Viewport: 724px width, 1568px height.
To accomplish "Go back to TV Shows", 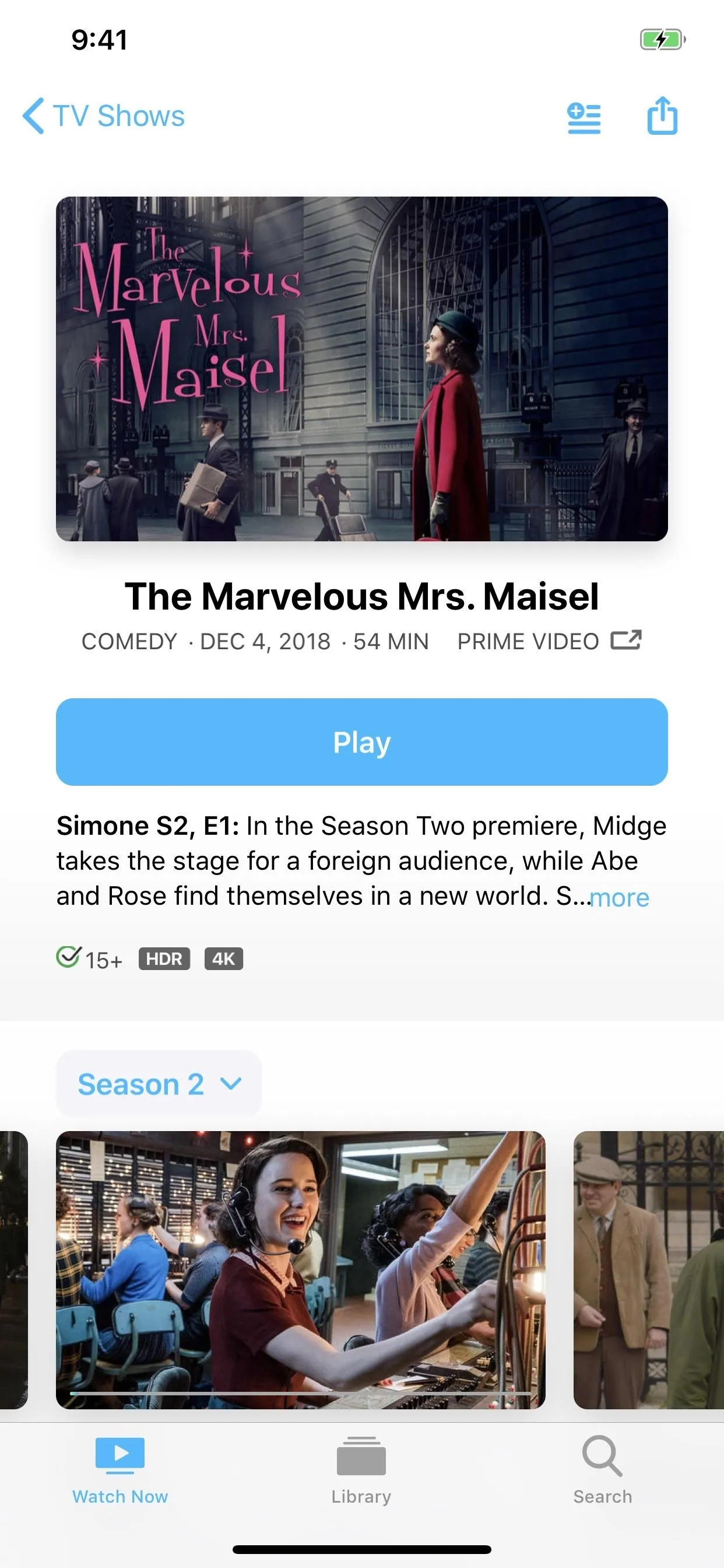I will pyautogui.click(x=103, y=116).
